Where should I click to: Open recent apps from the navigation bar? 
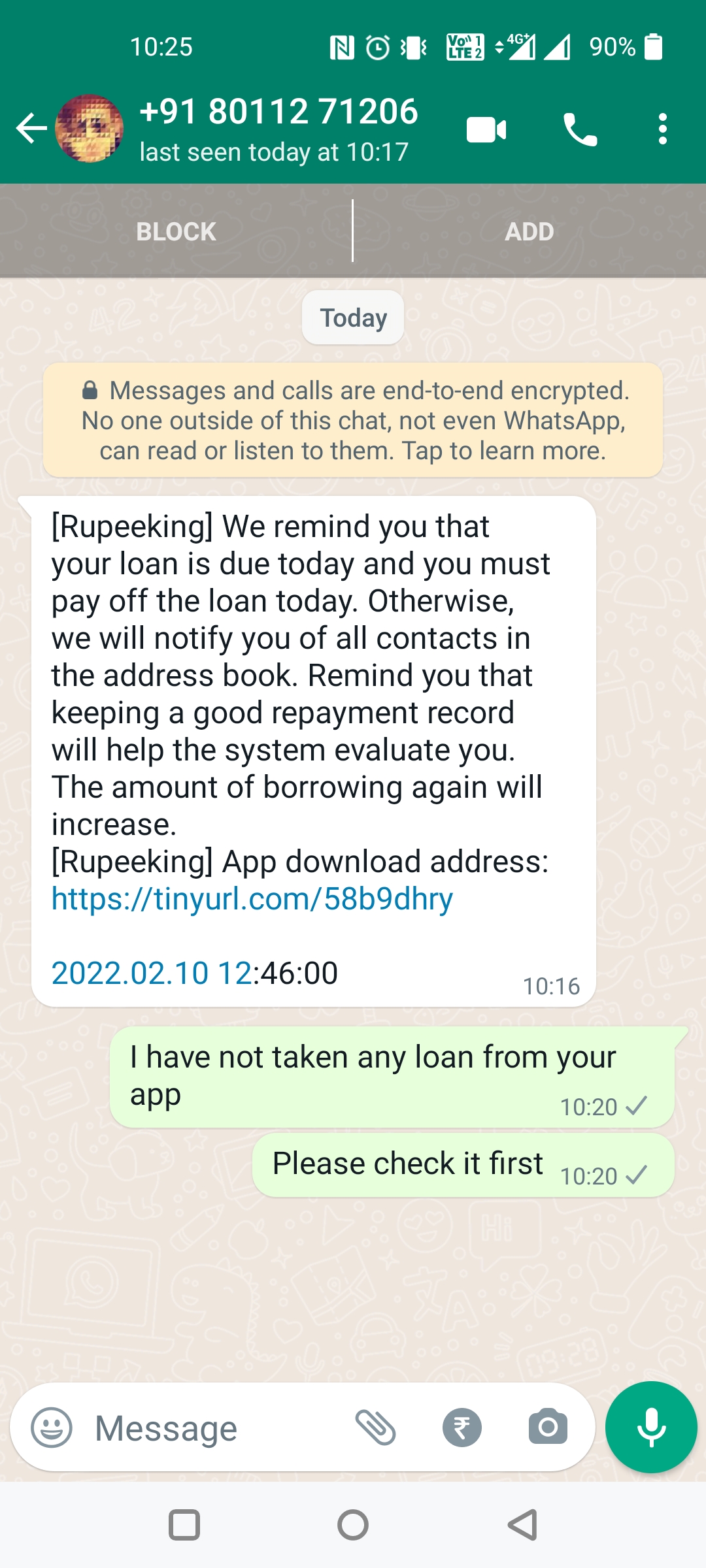[184, 1526]
